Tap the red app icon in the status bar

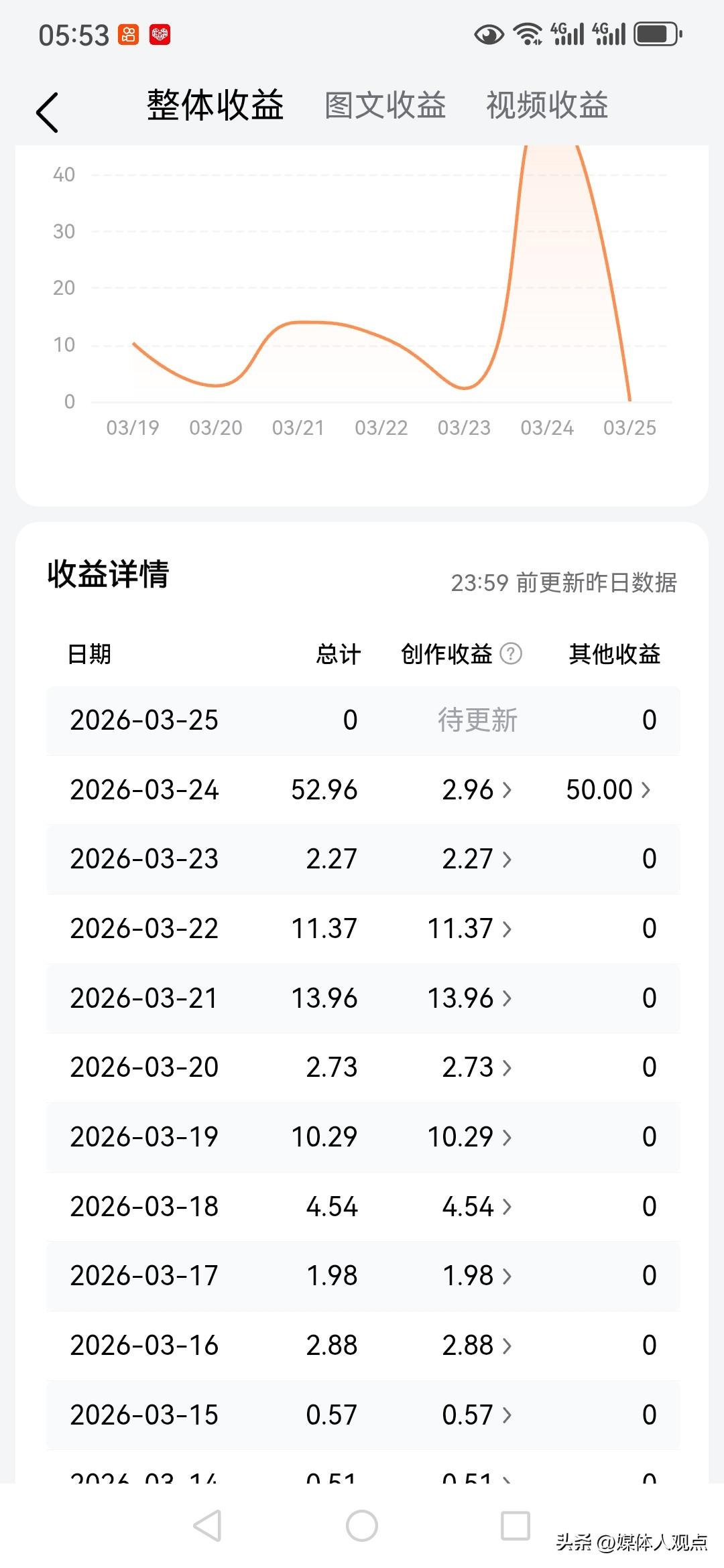point(161,34)
